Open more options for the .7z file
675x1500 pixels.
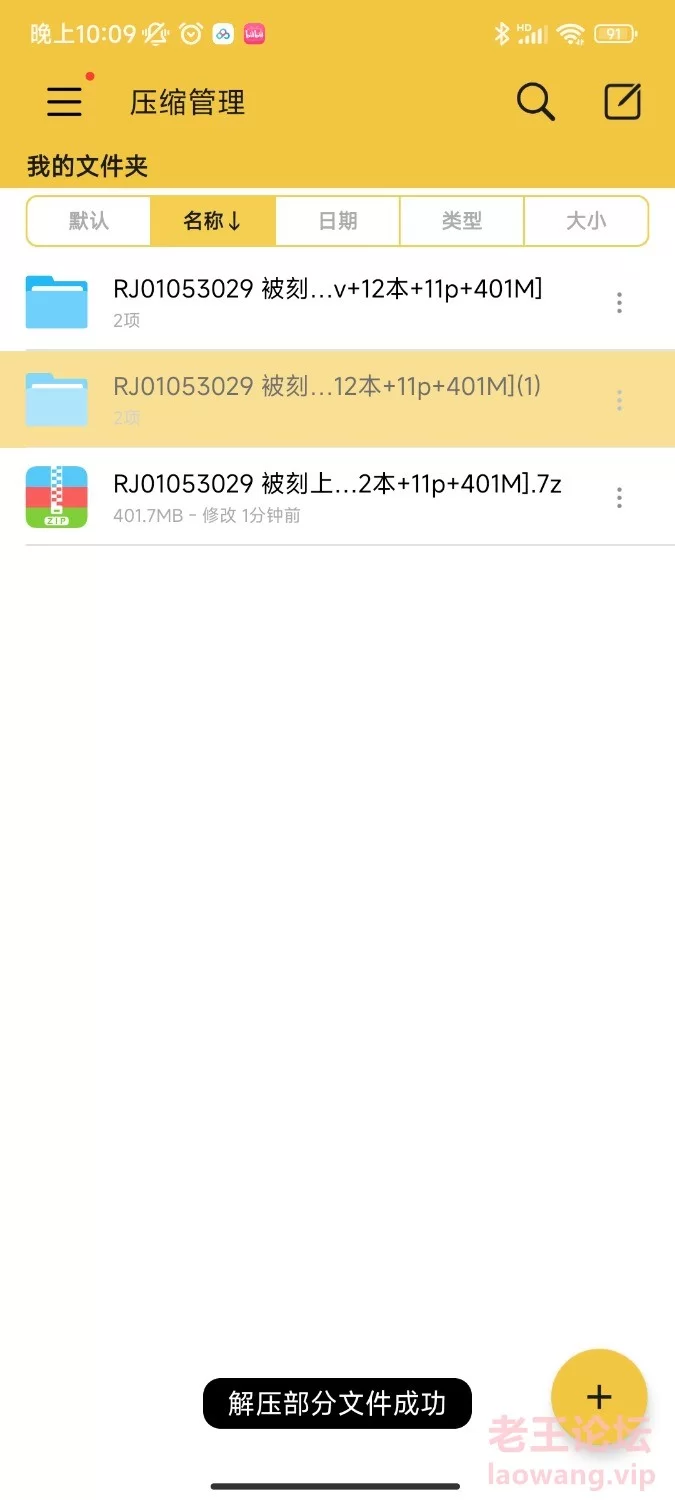(619, 497)
